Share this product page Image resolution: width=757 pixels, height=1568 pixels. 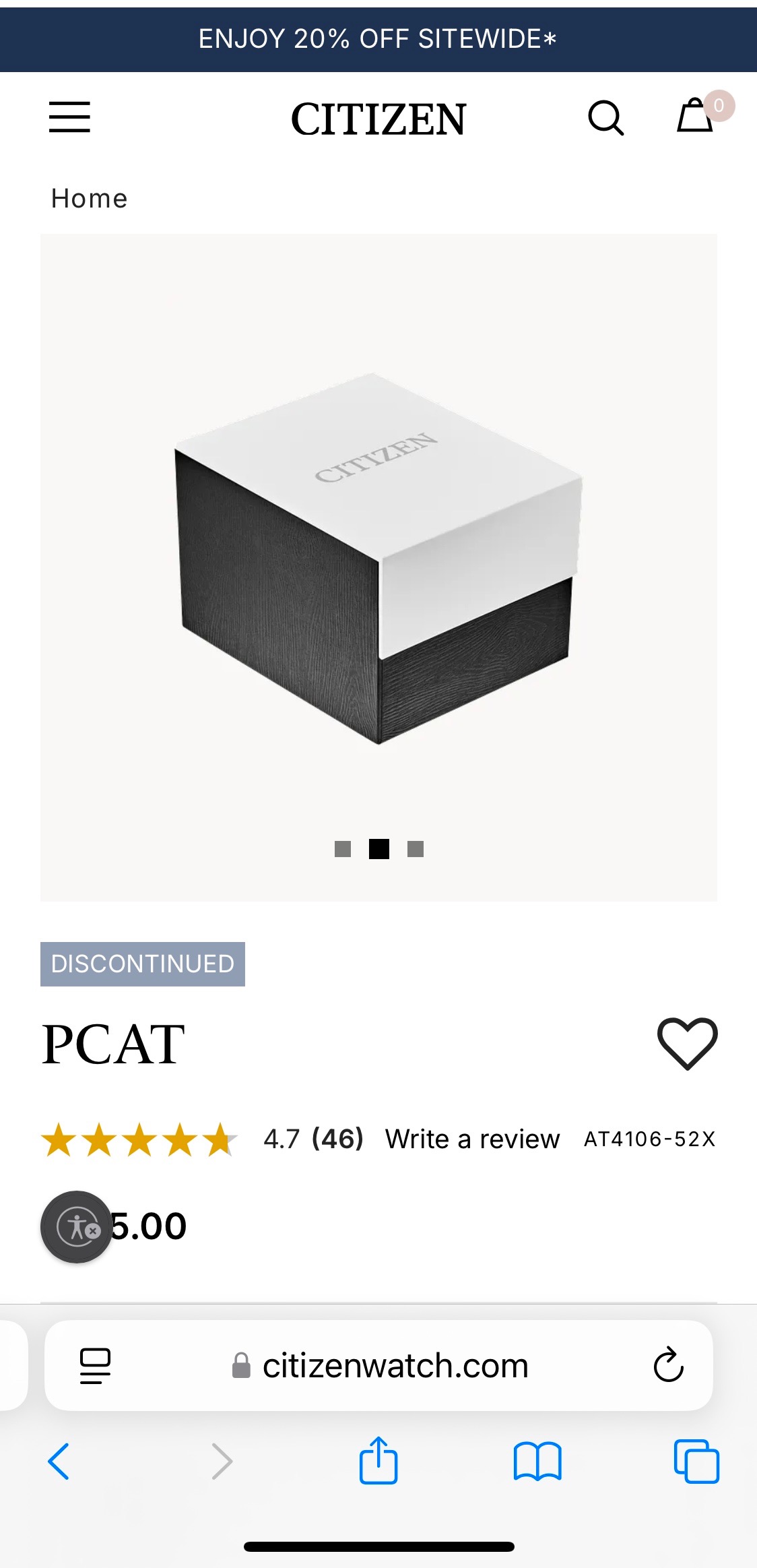coord(378,1461)
